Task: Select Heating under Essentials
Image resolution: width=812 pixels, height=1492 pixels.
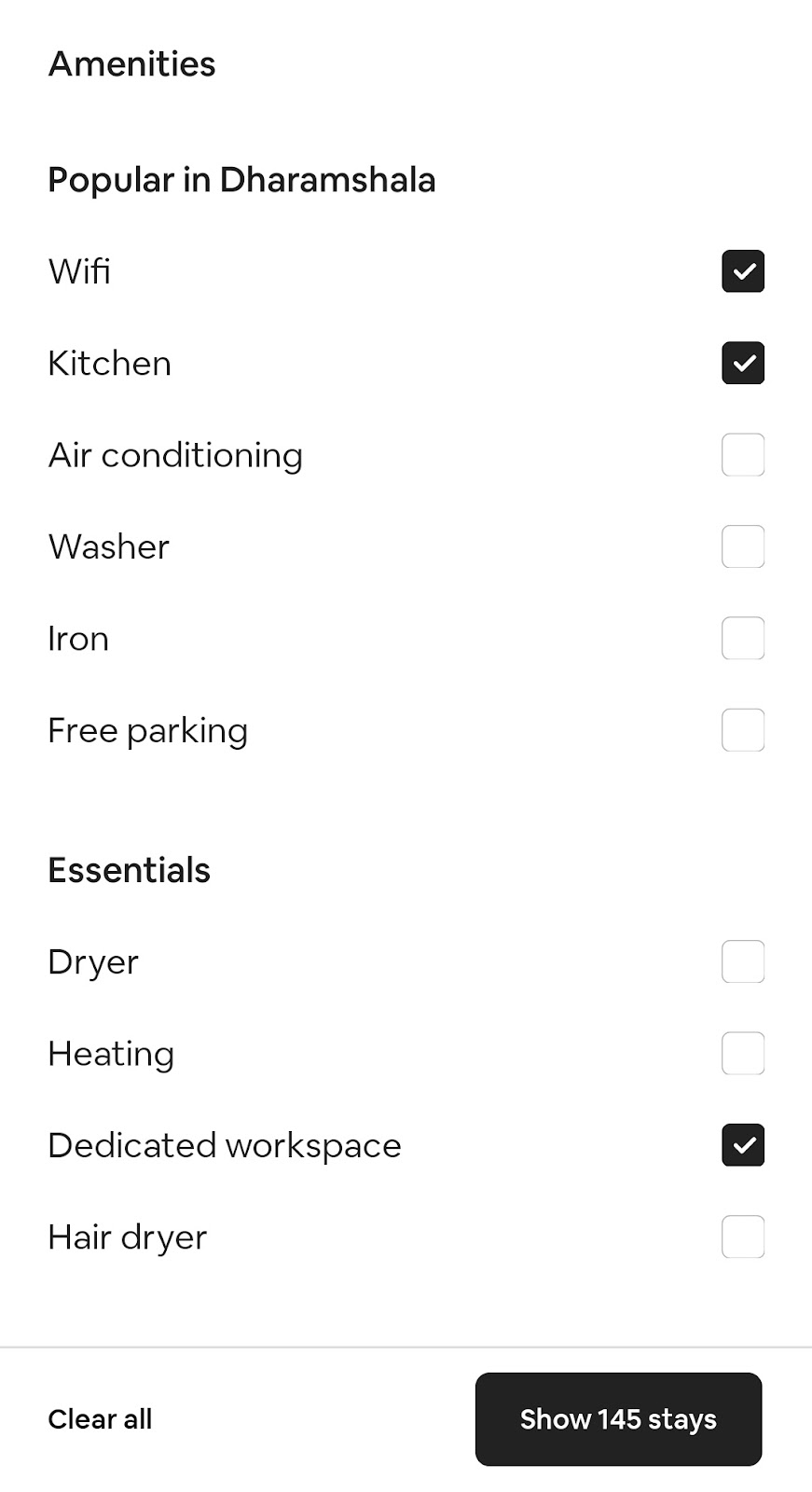Action: coord(743,1054)
